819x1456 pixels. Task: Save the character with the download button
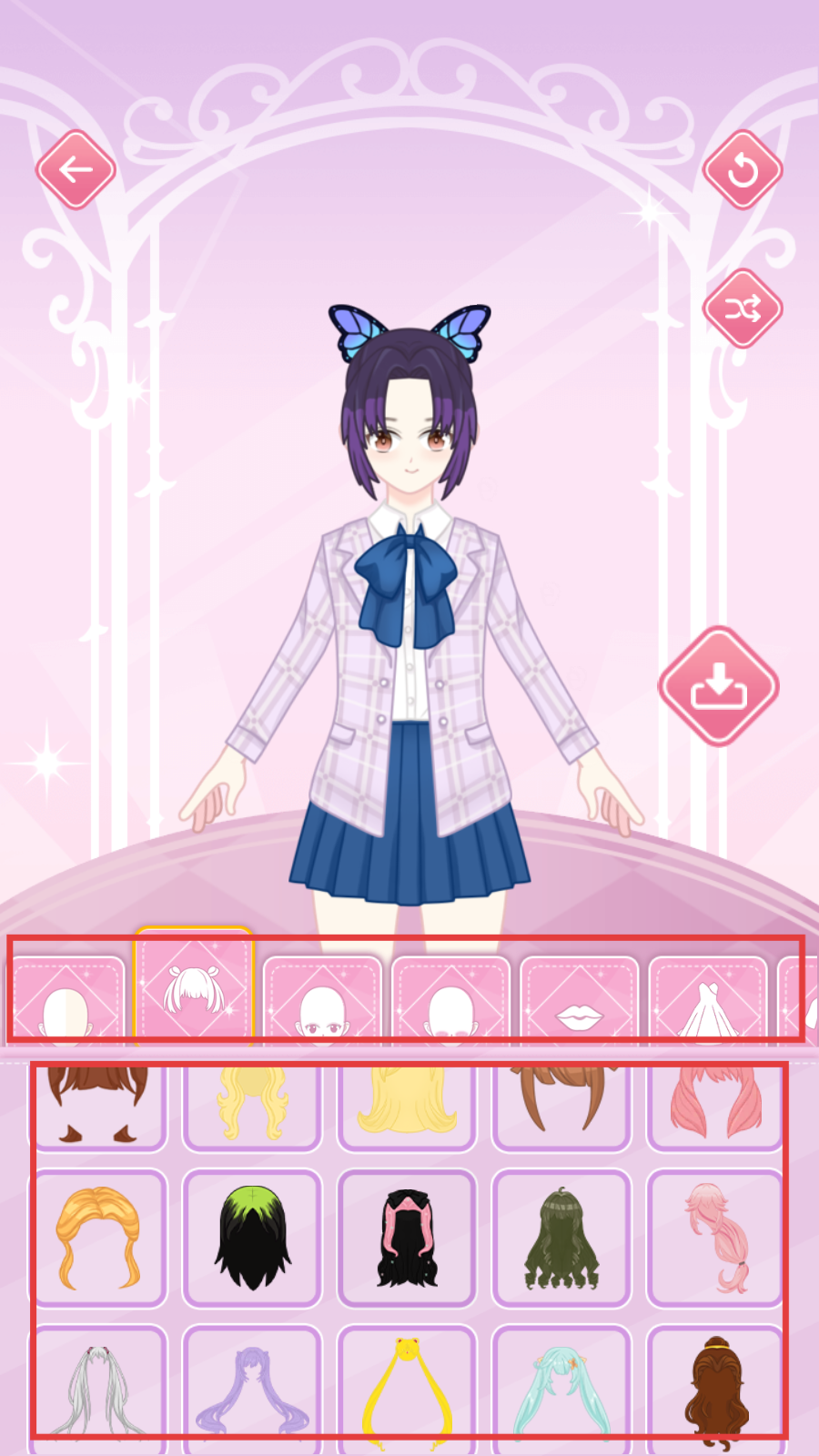(x=719, y=686)
